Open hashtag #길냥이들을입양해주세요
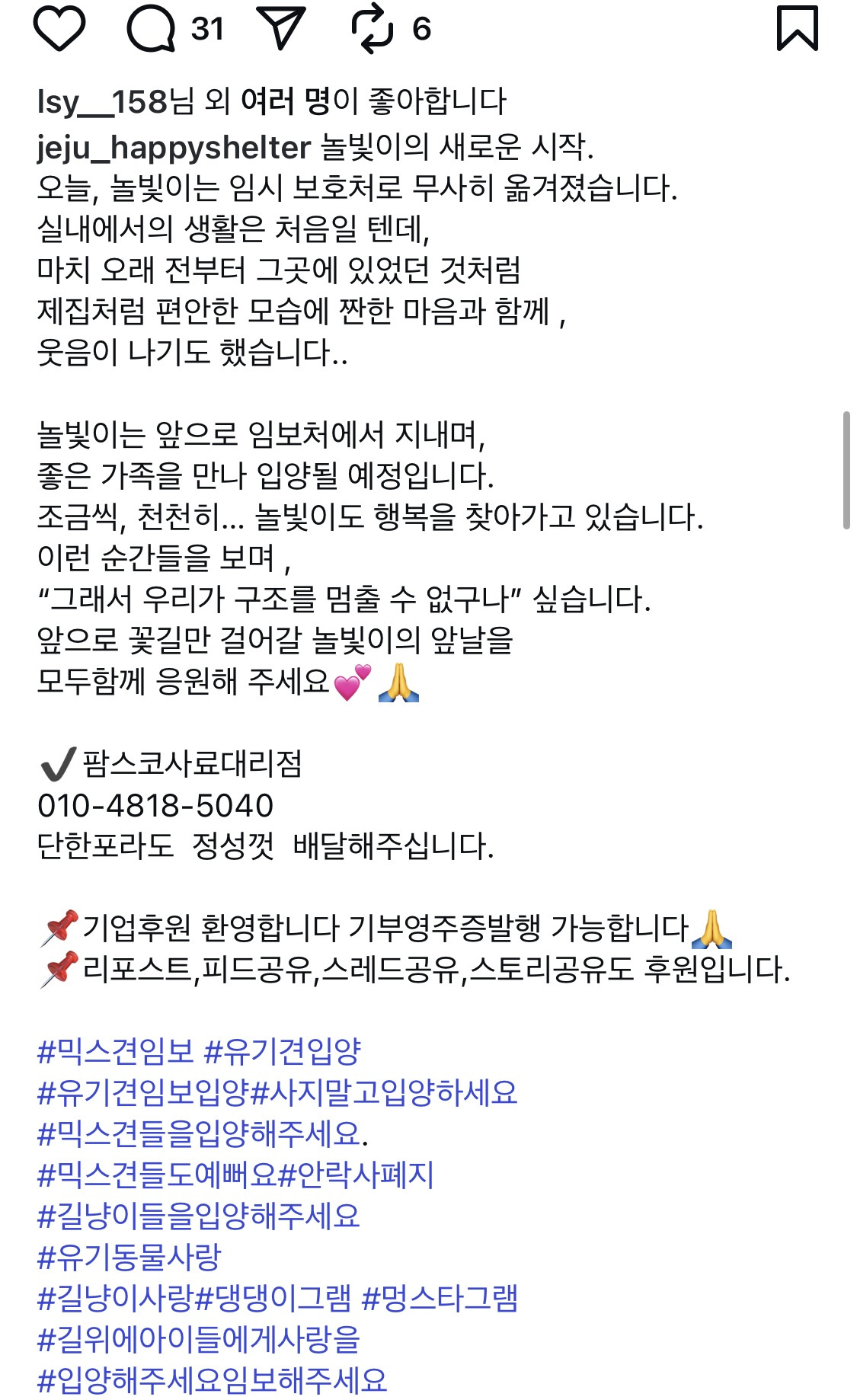Screen dimensions: 857x1400 pos(198,1216)
